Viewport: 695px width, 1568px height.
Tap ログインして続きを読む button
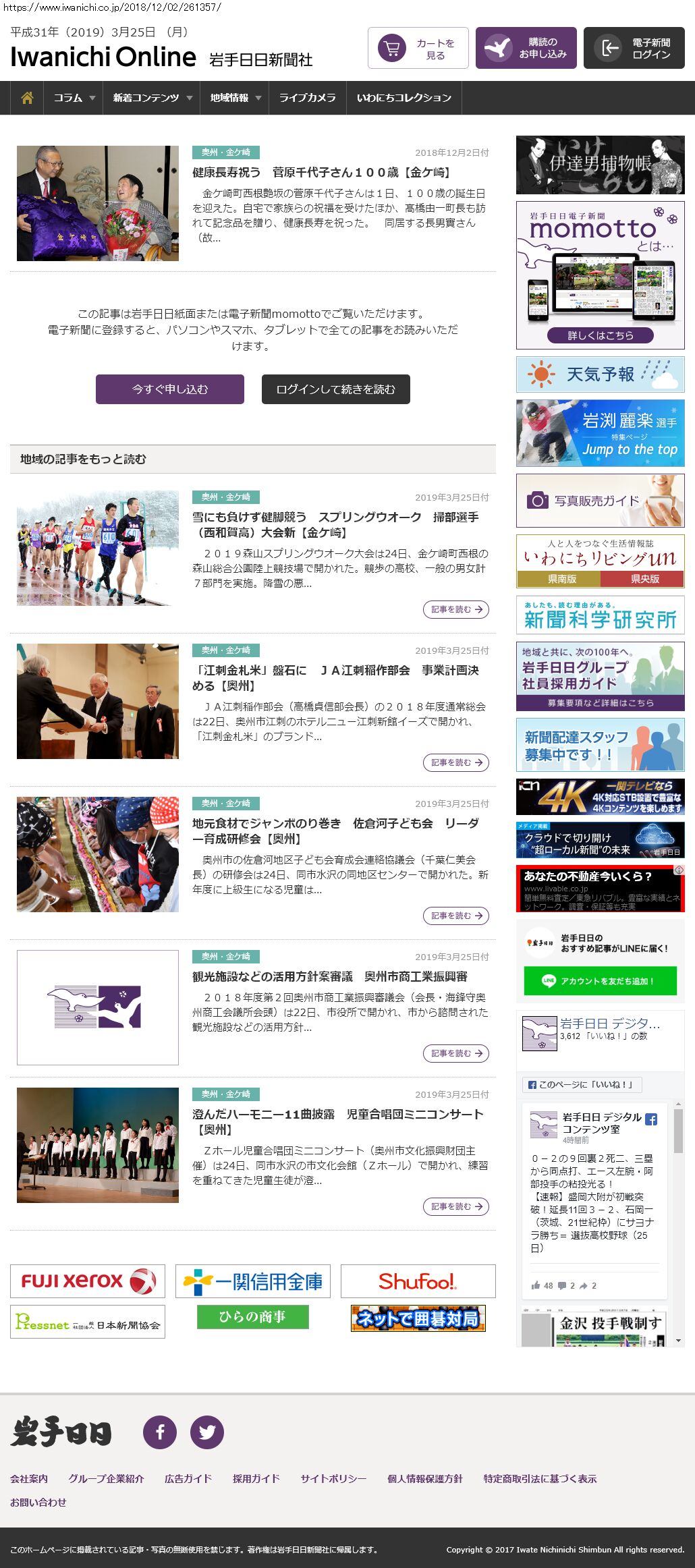coord(336,389)
